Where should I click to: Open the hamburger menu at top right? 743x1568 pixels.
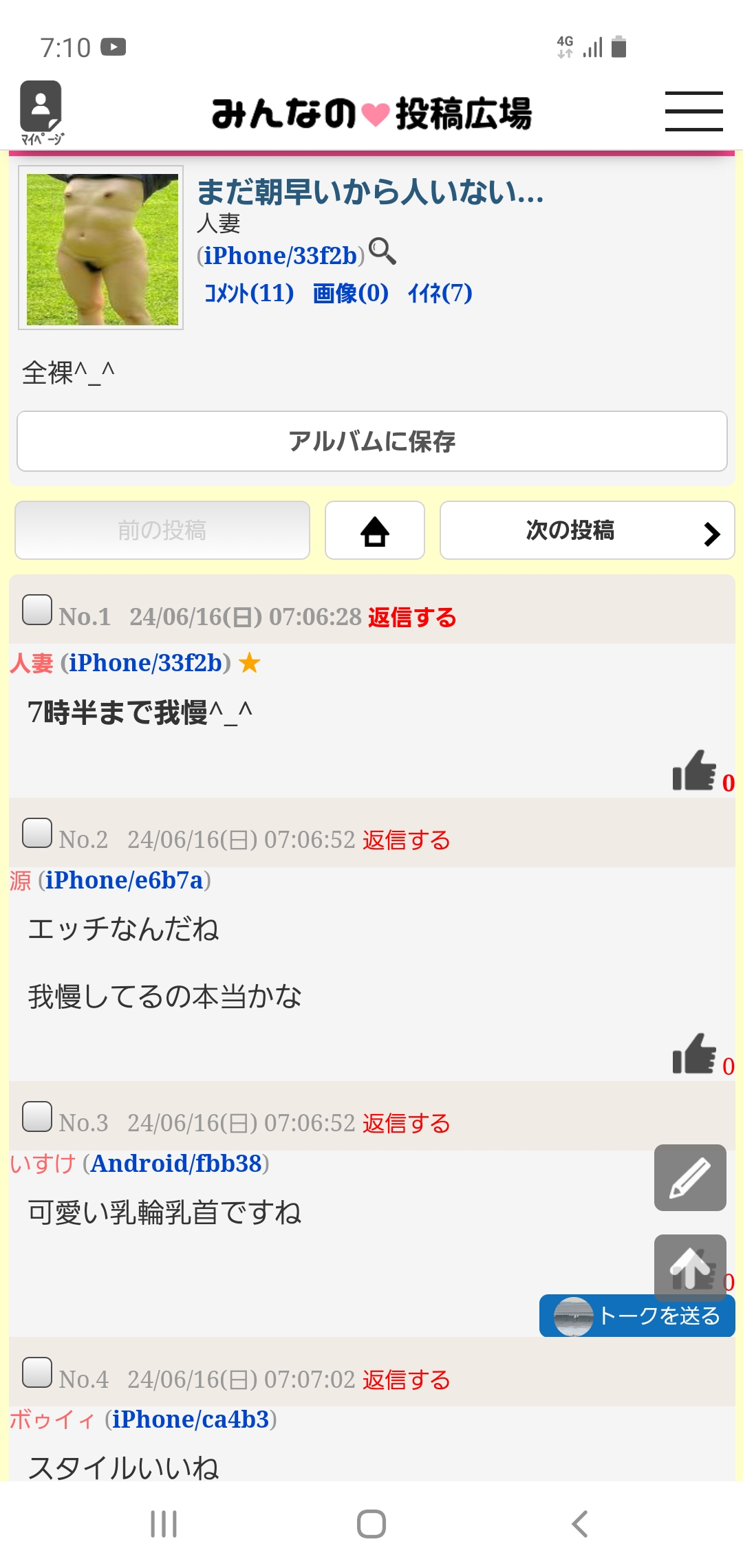(x=693, y=111)
